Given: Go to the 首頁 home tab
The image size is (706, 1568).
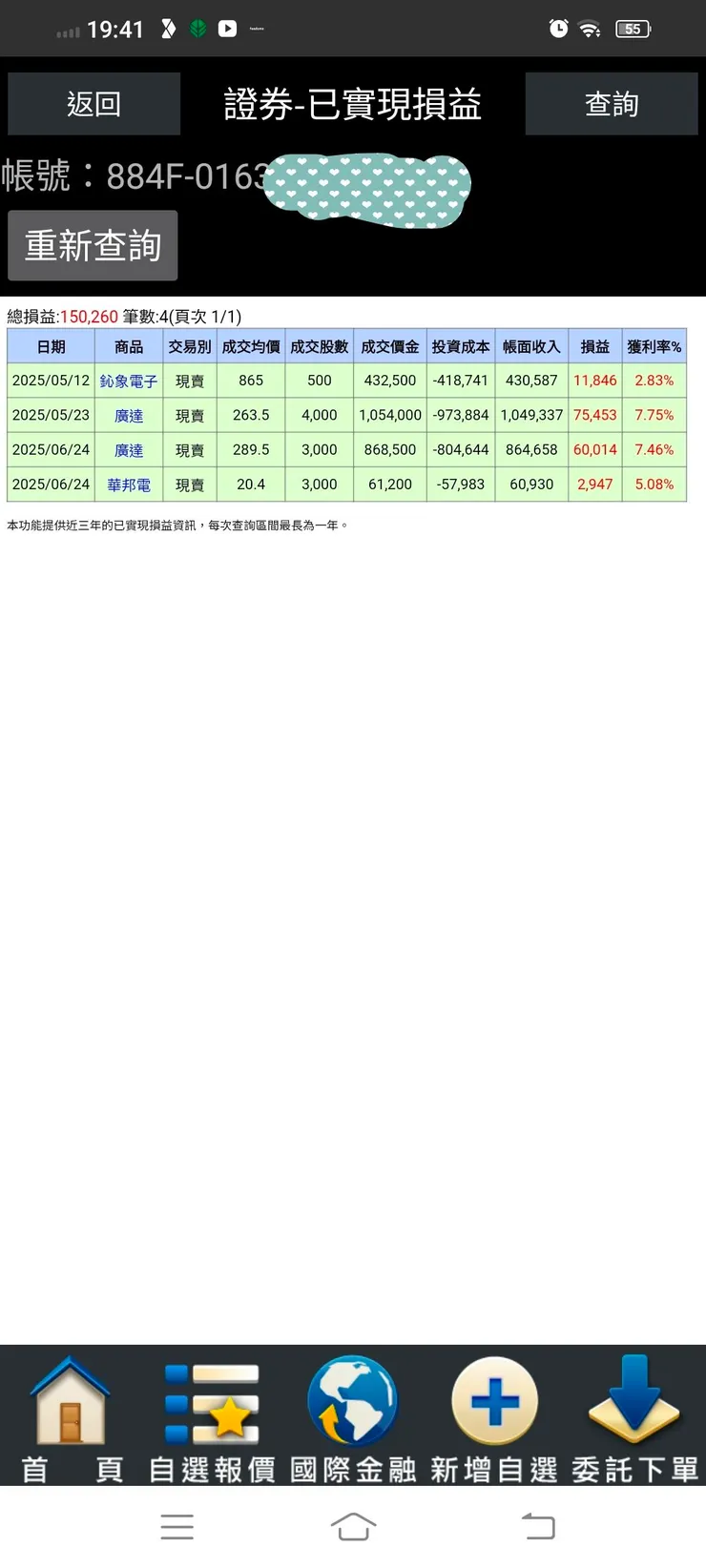Looking at the screenshot, I should [71, 1418].
